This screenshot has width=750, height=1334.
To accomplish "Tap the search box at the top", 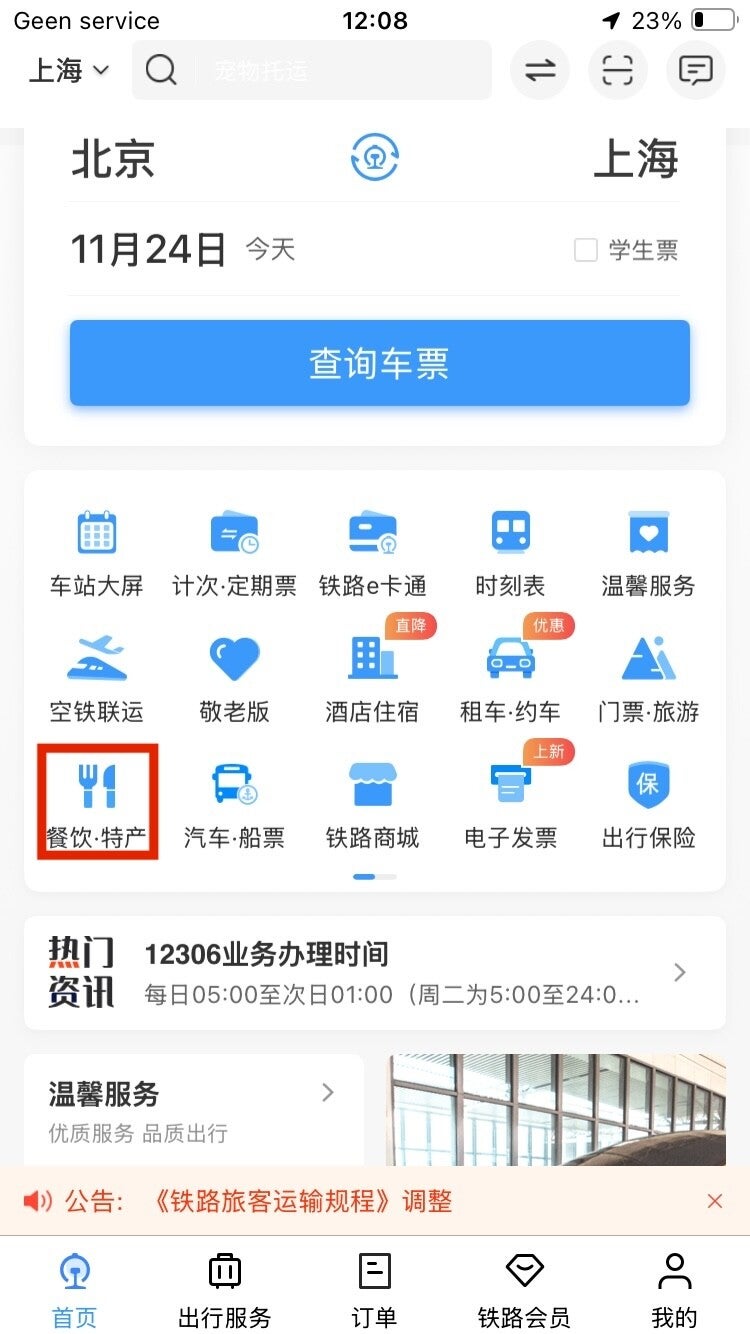I will 312,70.
